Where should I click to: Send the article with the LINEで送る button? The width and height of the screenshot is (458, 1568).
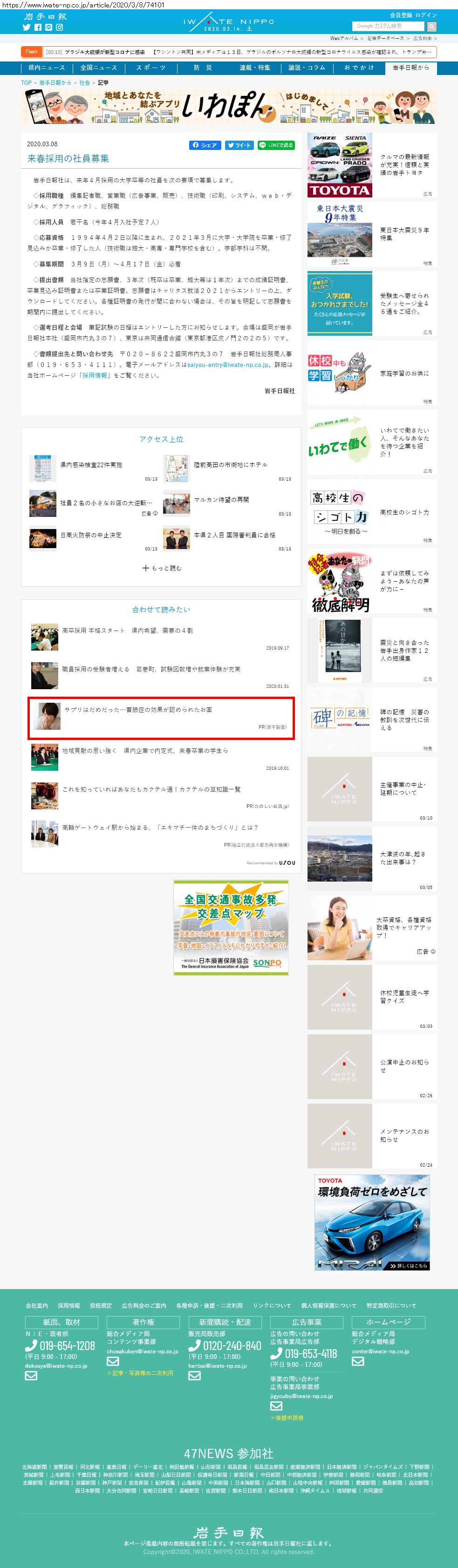tap(276, 145)
